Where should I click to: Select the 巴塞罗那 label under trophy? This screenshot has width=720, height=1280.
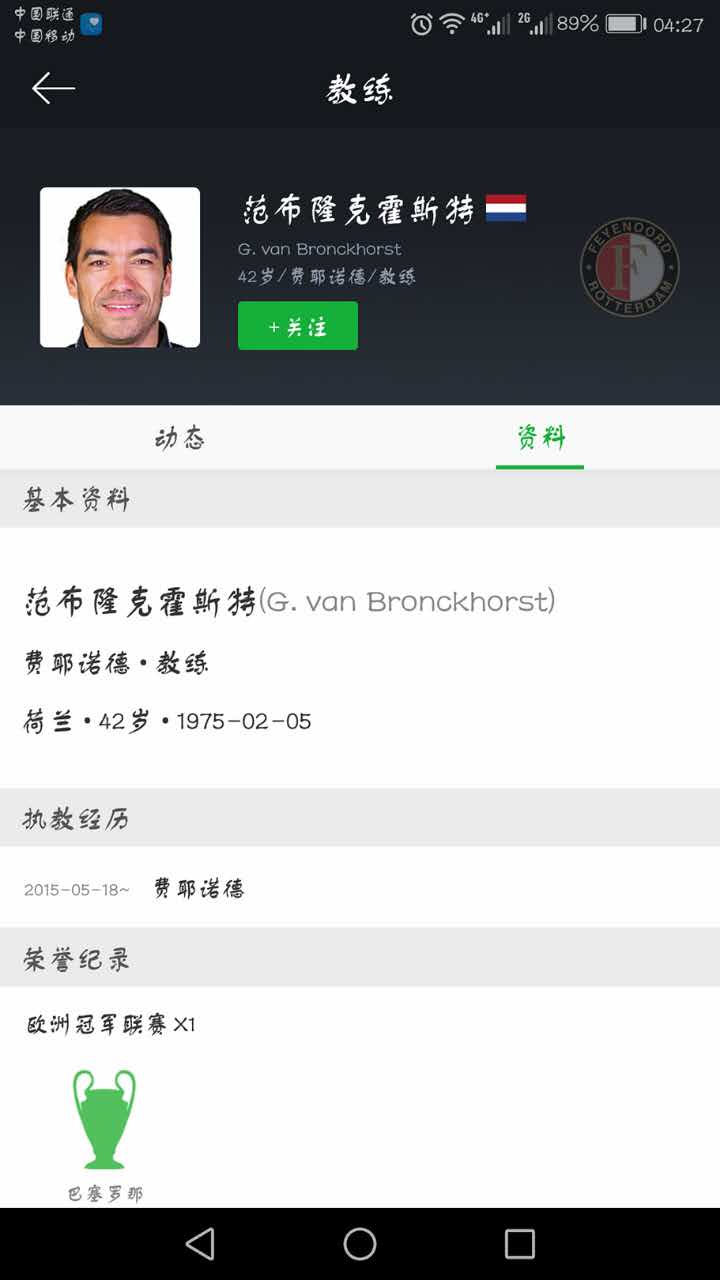(x=104, y=1190)
